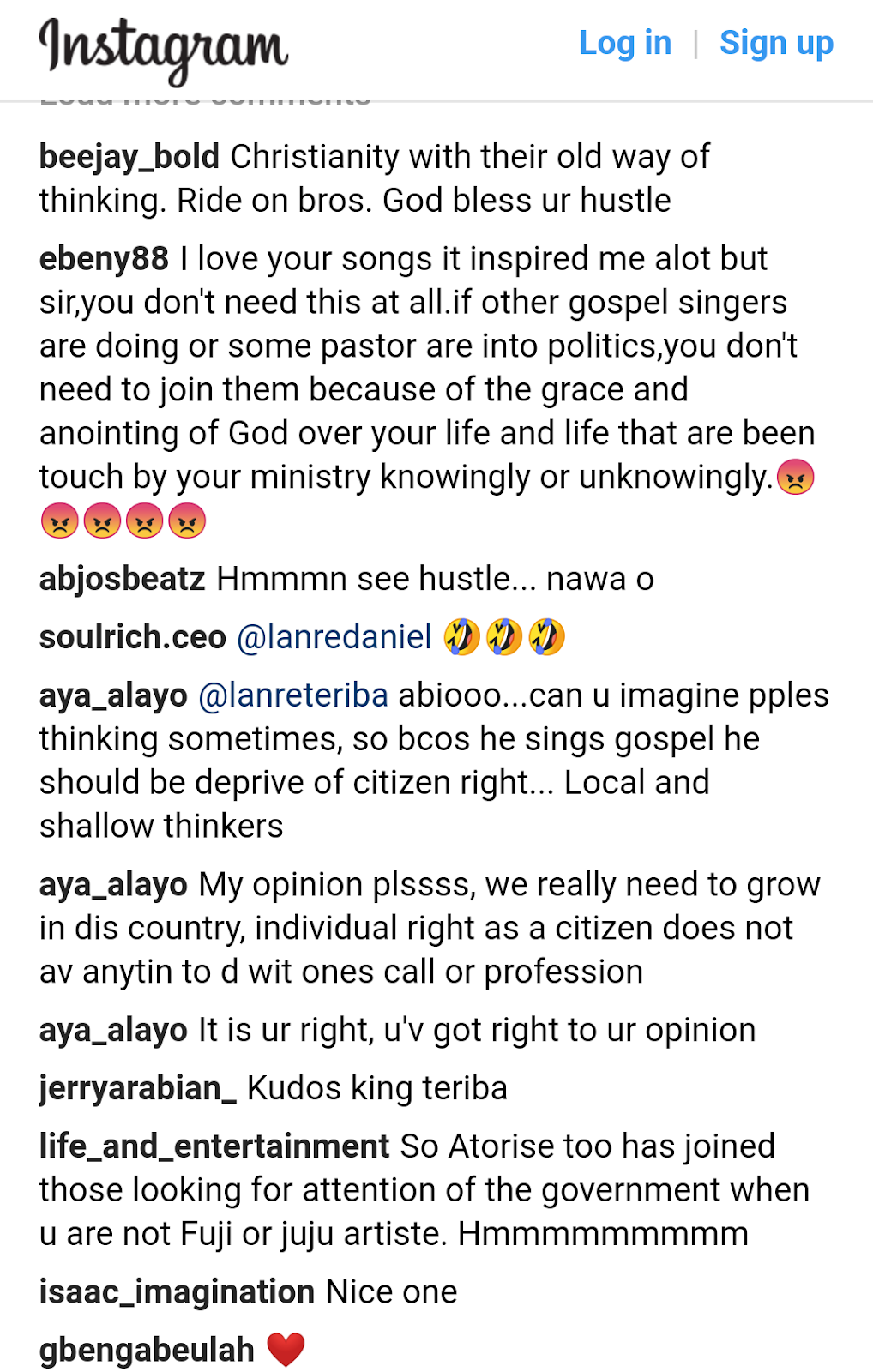The image size is (873, 1372).
Task: Tap the Log in link
Action: tap(624, 43)
